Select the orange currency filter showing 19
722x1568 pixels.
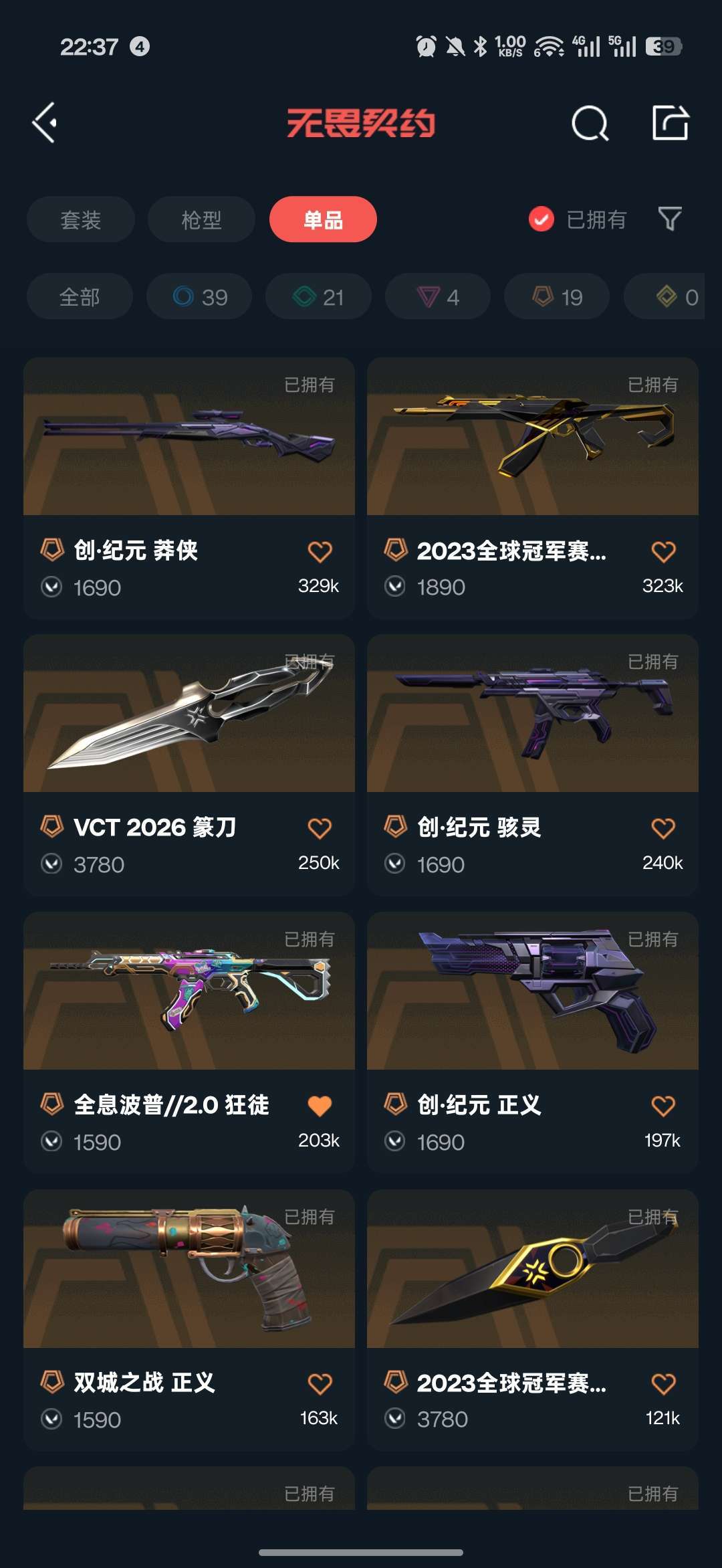coord(556,296)
